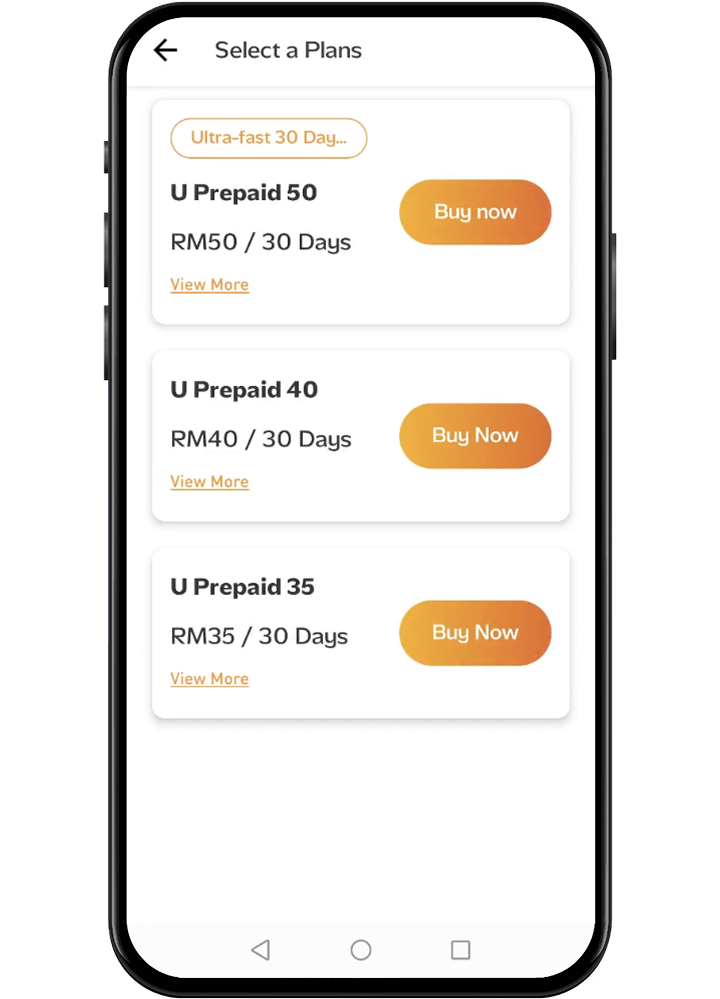Tap the system home button
Viewport: 720px width, 999px height.
click(x=361, y=950)
